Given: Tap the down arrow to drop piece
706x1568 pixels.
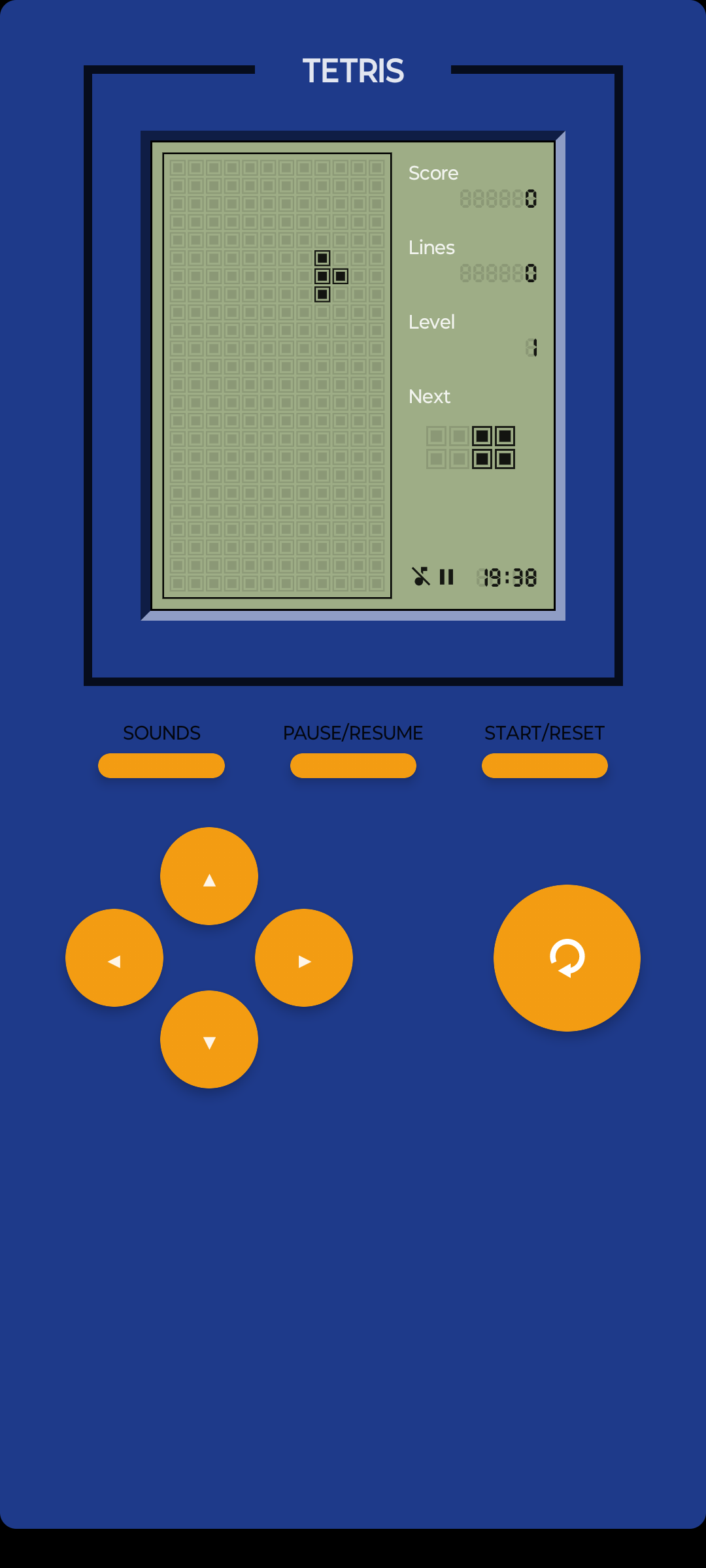Looking at the screenshot, I should [209, 1039].
